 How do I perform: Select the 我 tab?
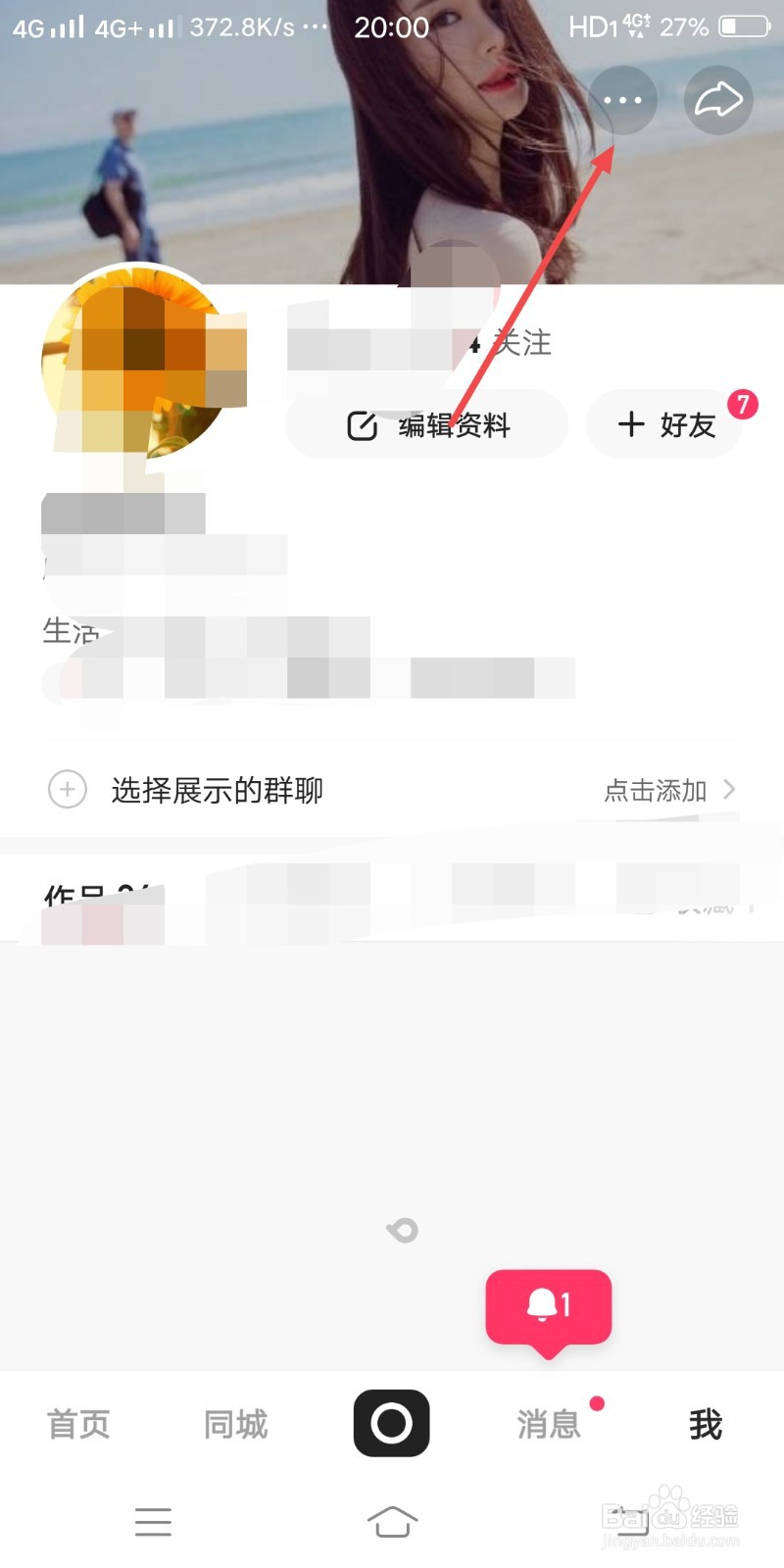coord(705,1423)
